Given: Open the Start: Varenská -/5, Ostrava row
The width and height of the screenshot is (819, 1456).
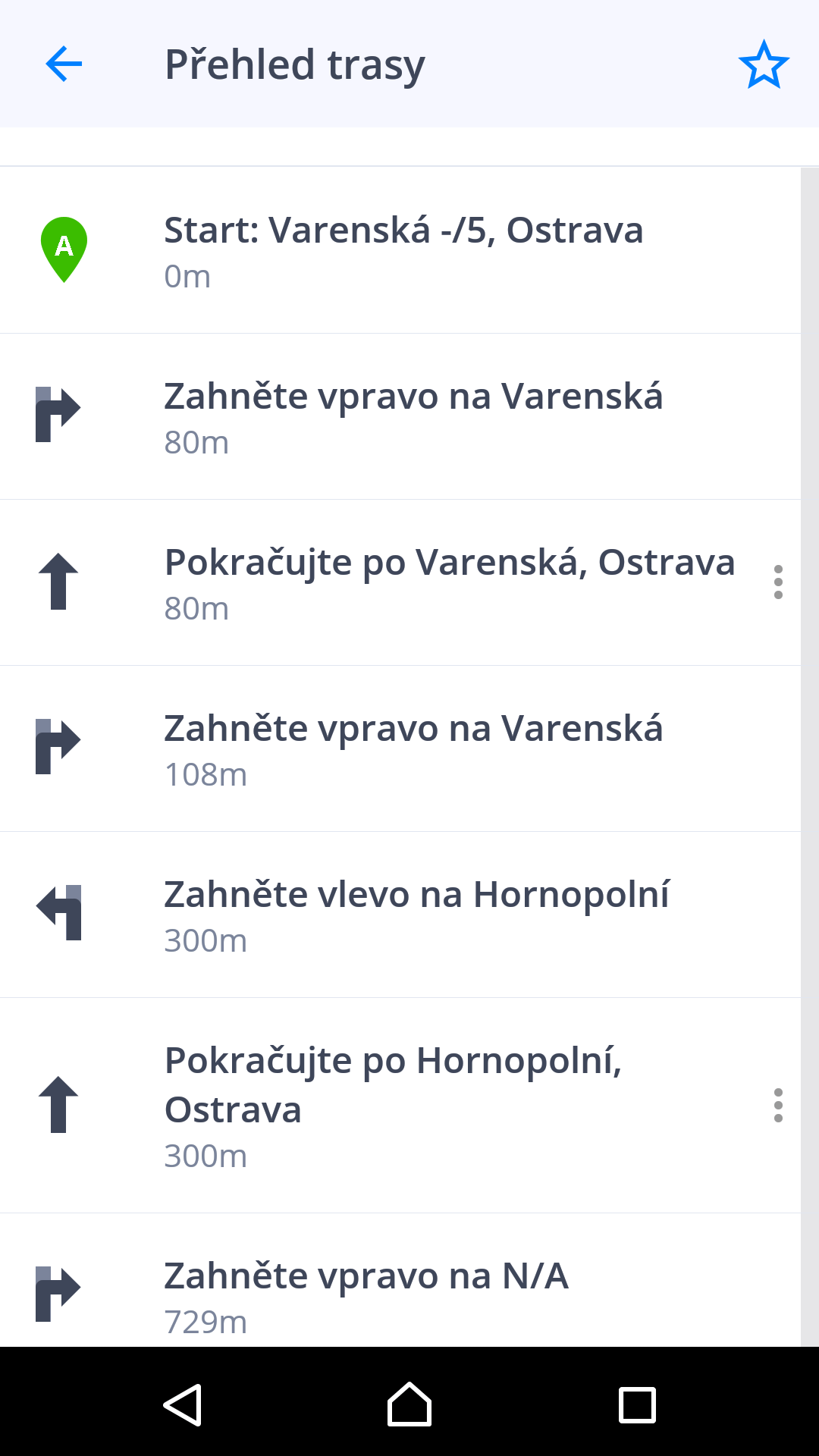Looking at the screenshot, I should click(400, 249).
